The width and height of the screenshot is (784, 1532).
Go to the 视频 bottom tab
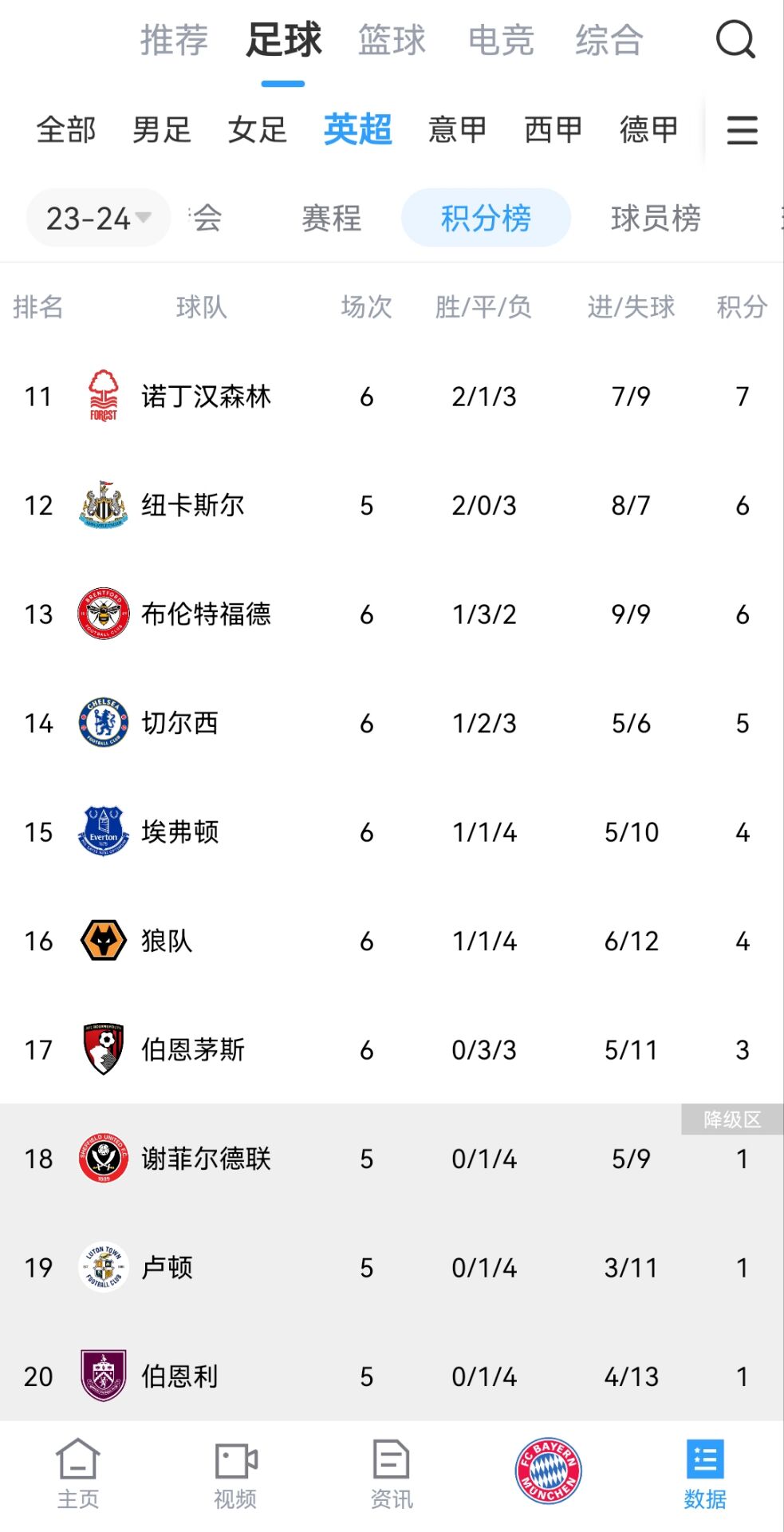[x=235, y=1474]
